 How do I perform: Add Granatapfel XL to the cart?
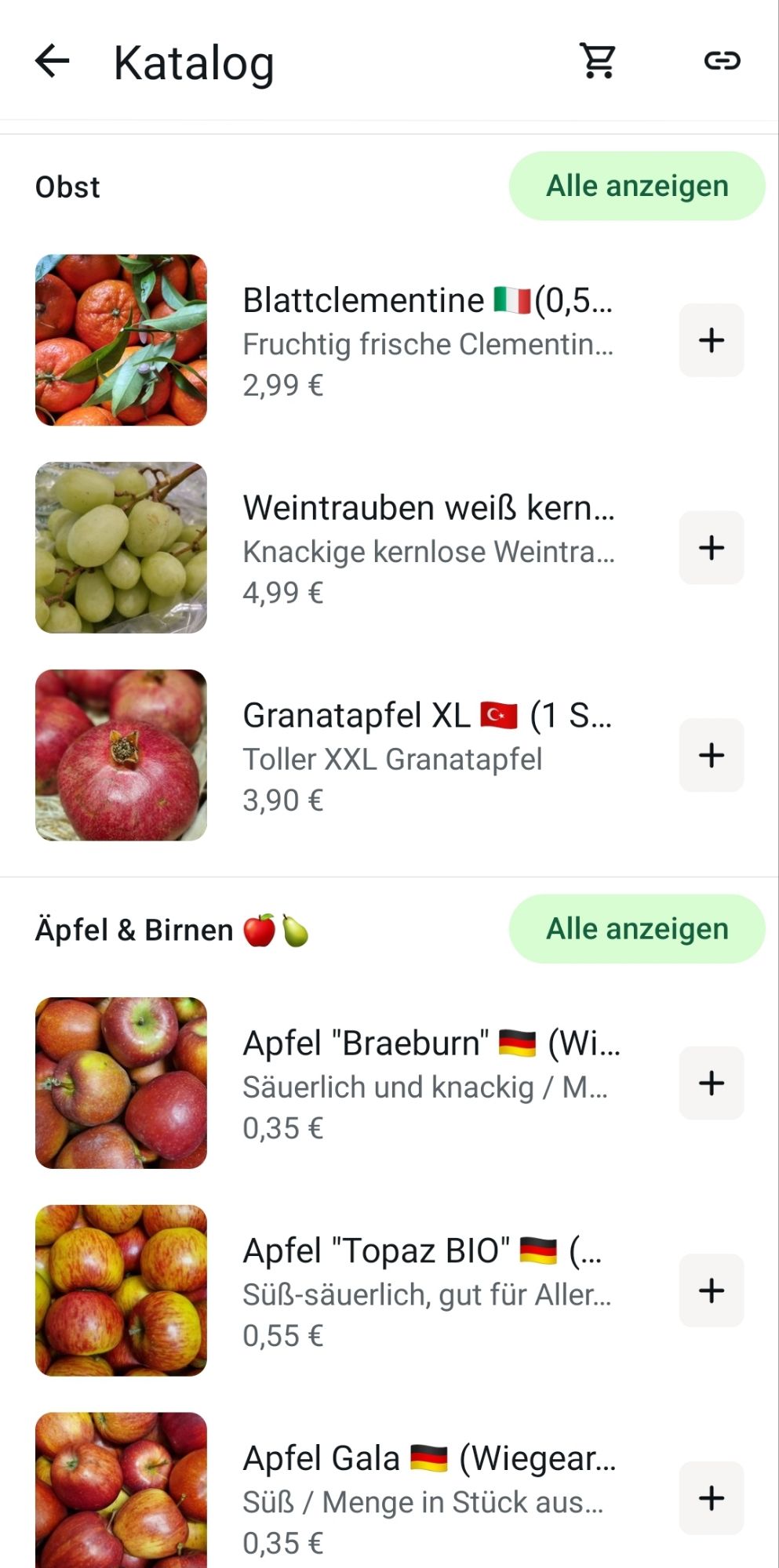pyautogui.click(x=711, y=755)
